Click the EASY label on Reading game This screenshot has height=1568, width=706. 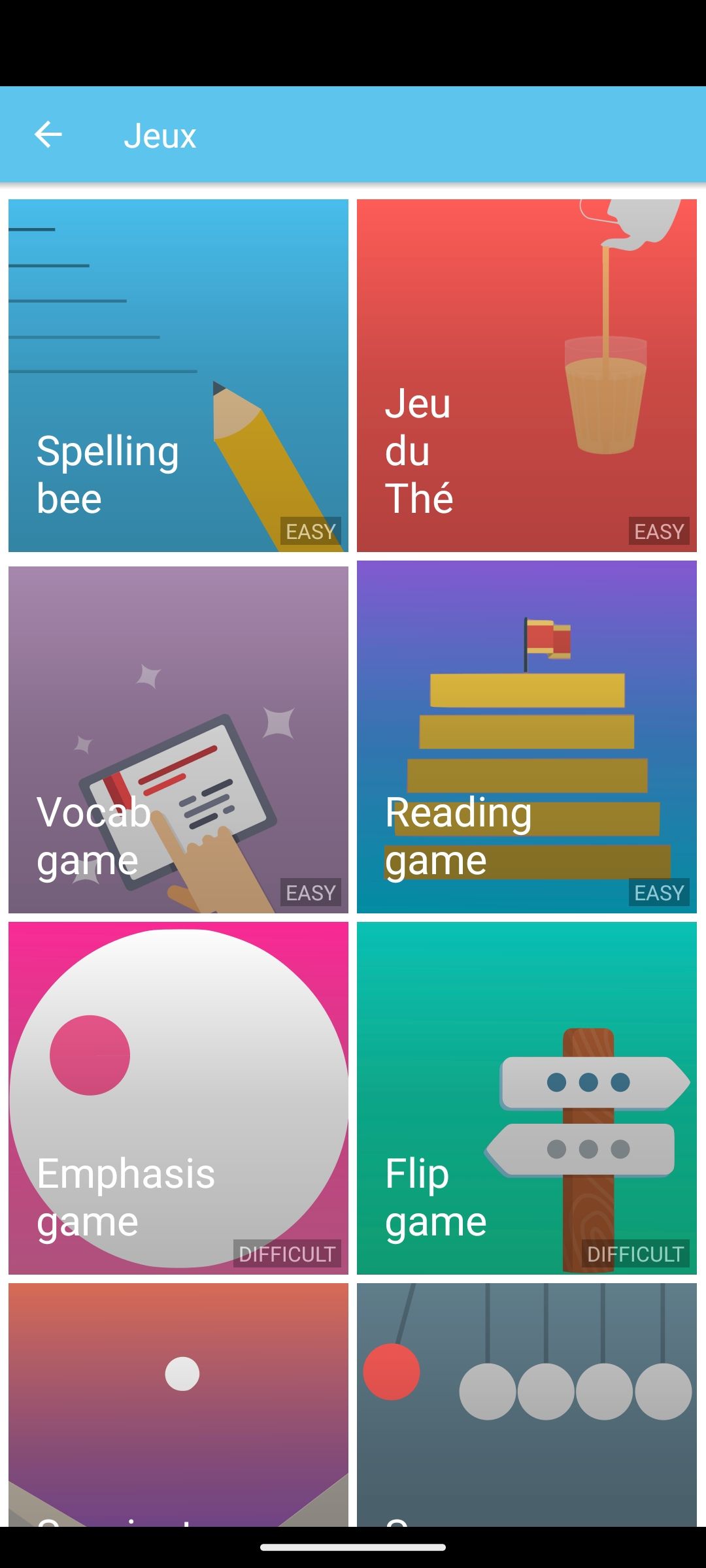(x=659, y=892)
